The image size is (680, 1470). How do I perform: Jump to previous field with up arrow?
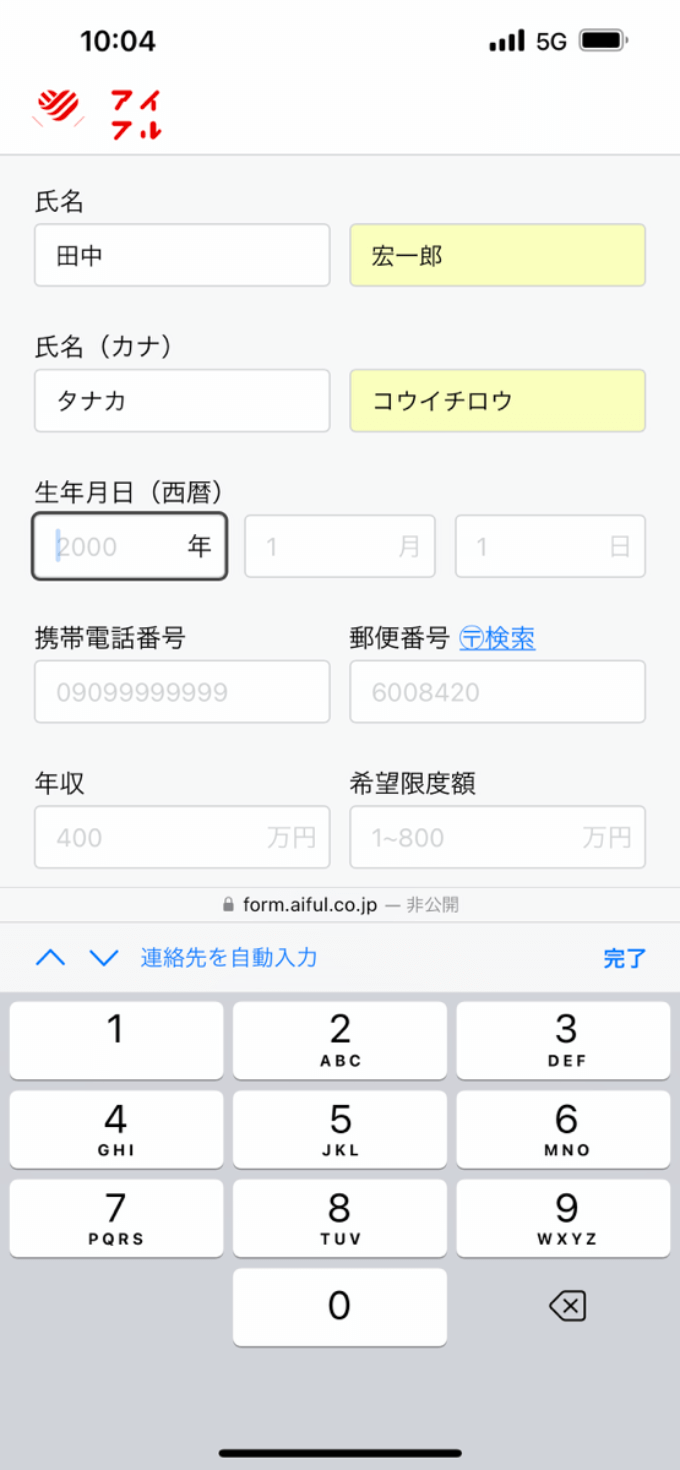[x=50, y=958]
